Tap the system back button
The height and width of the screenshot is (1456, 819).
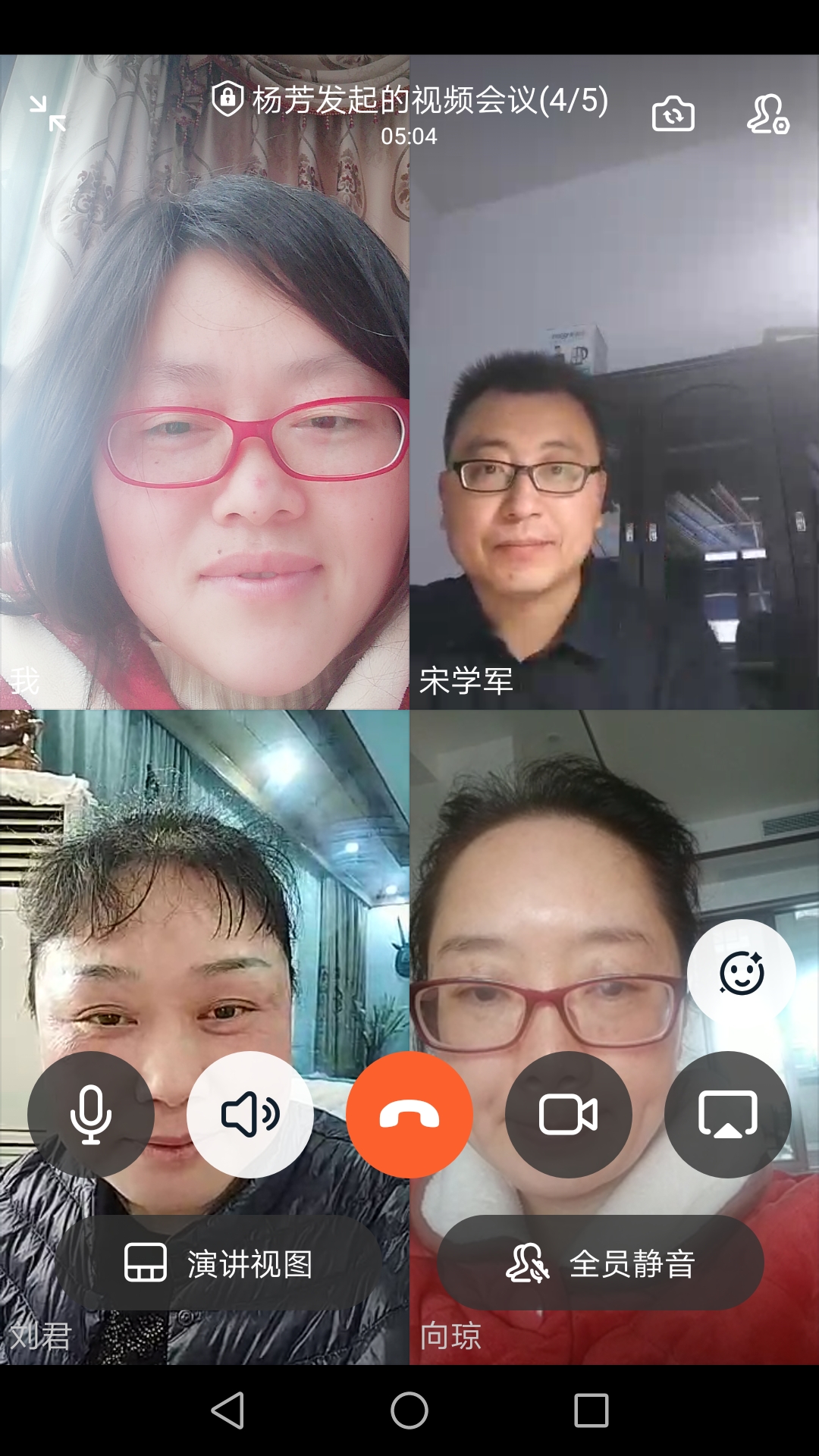[x=227, y=1410]
